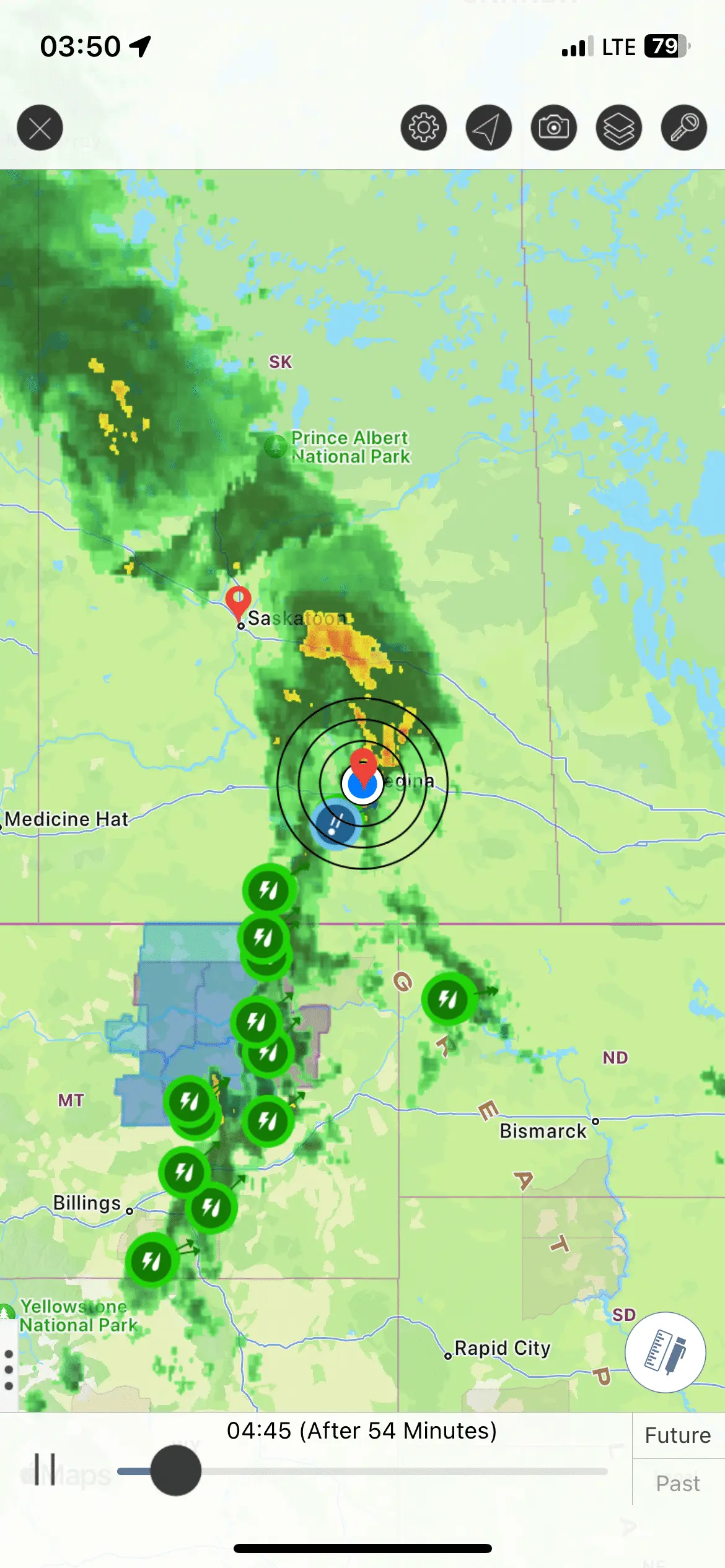Open the map settings gear
Viewport: 725px width, 1568px height.
(x=424, y=128)
